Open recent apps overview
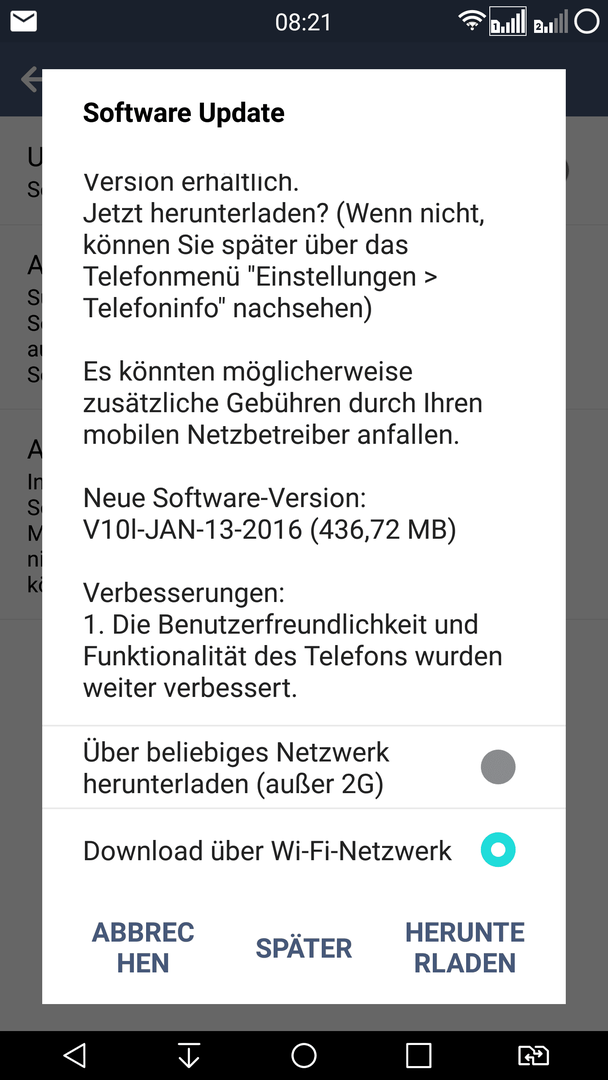 (419, 1055)
